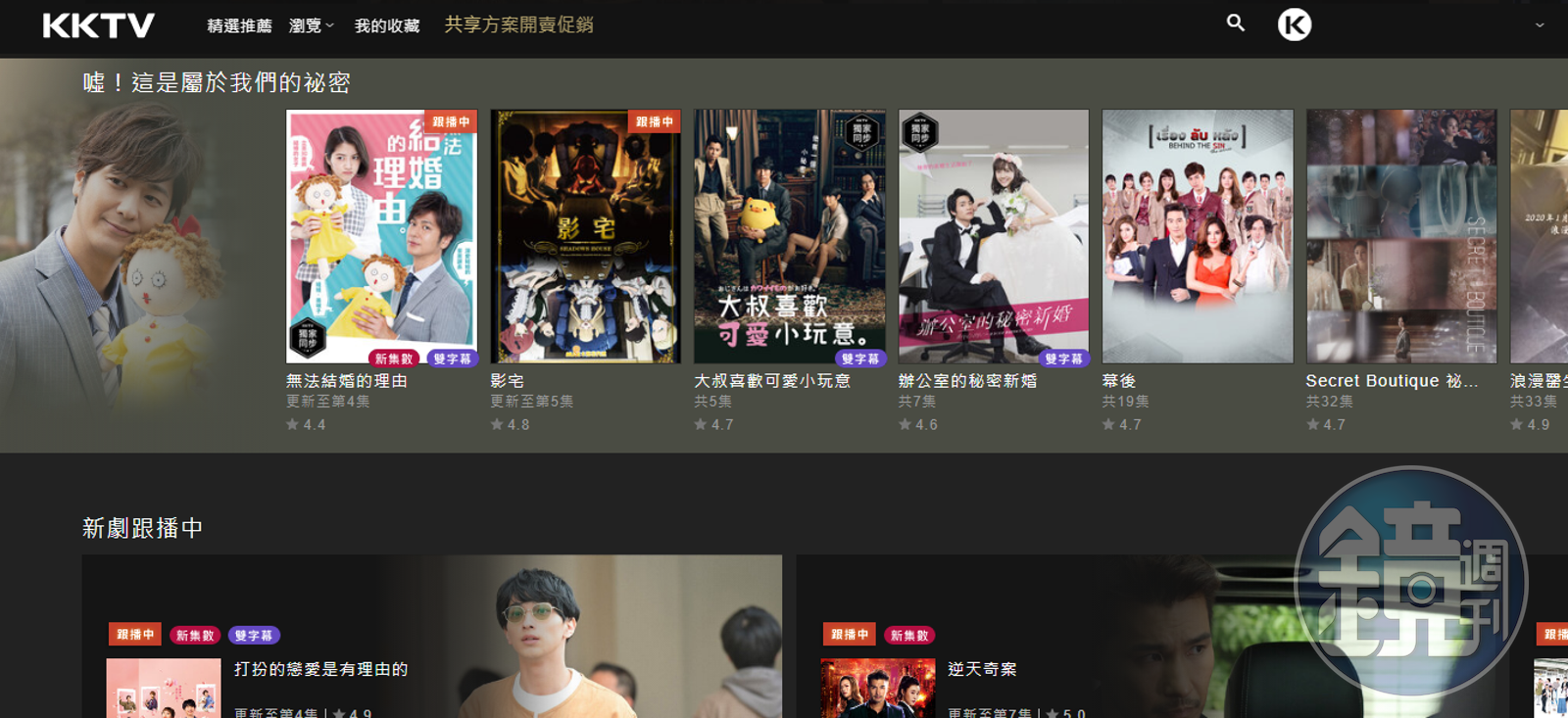
Task: Open the search icon
Action: [x=1236, y=23]
